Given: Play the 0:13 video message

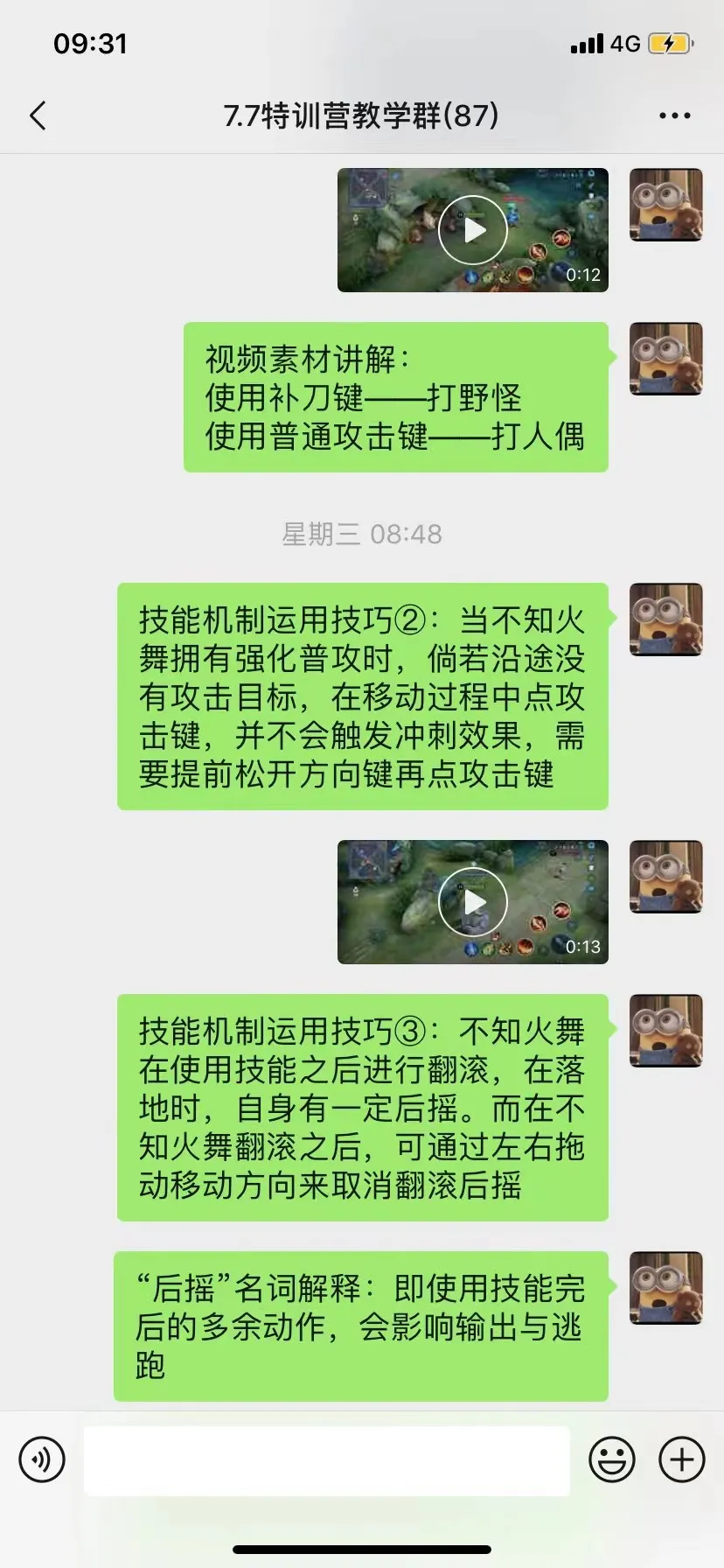Looking at the screenshot, I should [472, 902].
